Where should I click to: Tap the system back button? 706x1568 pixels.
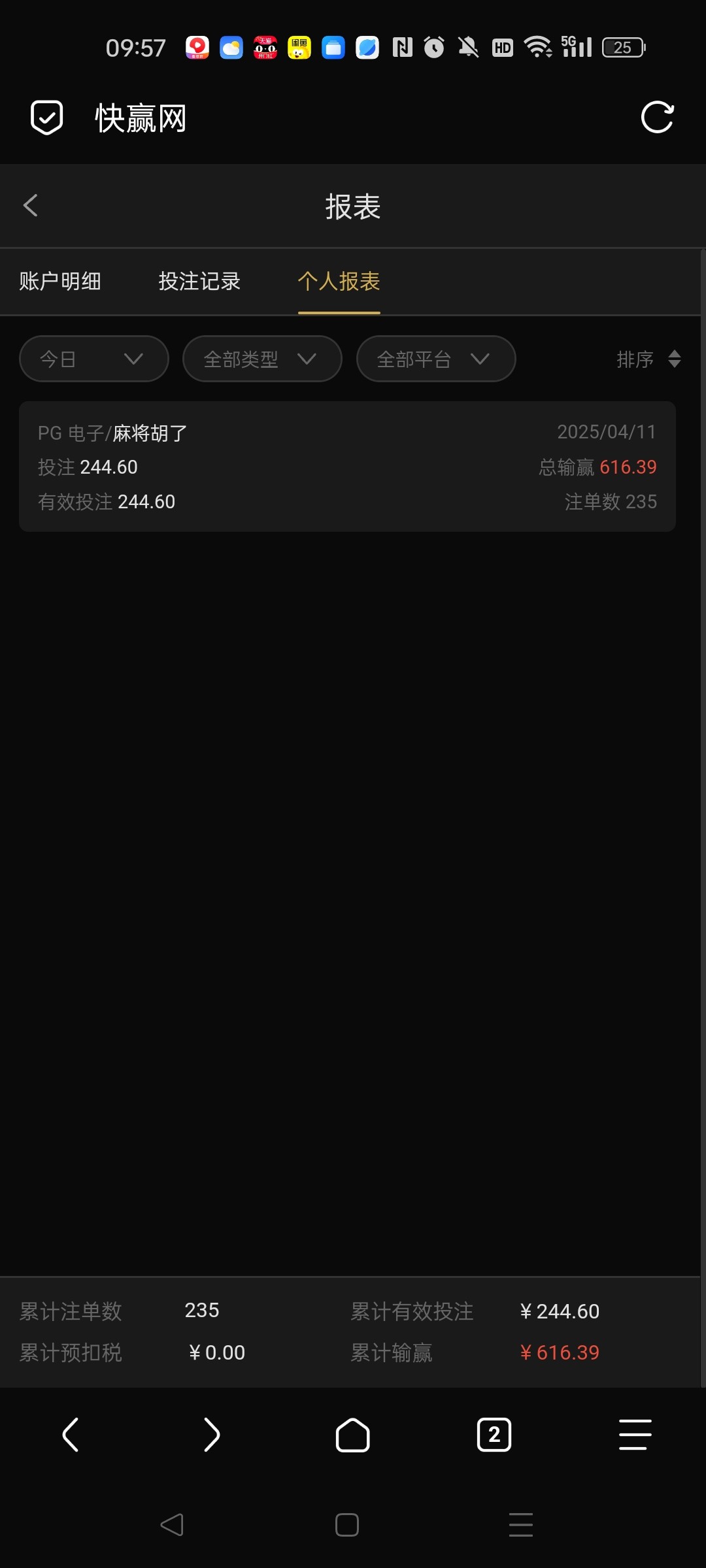pos(172,1525)
